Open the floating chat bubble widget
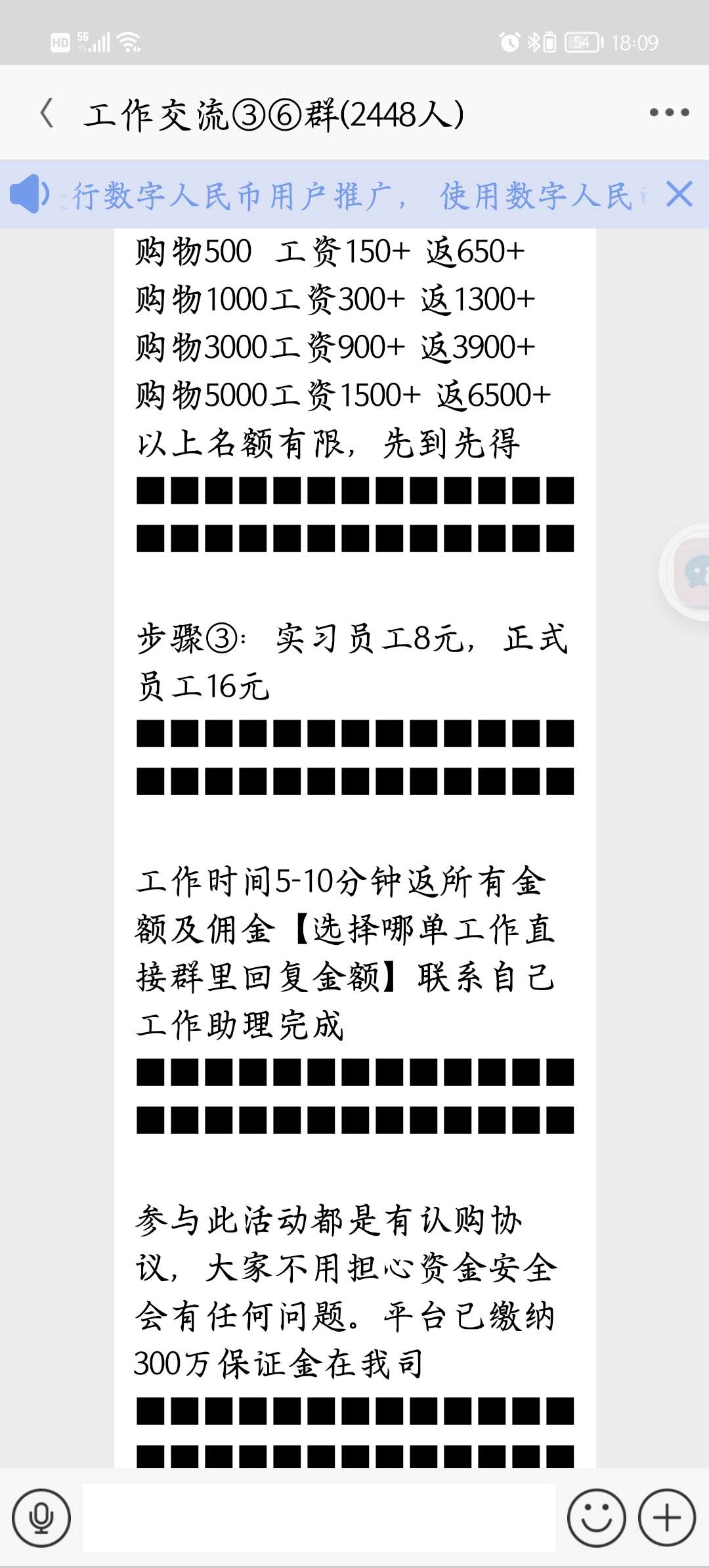 [x=686, y=573]
